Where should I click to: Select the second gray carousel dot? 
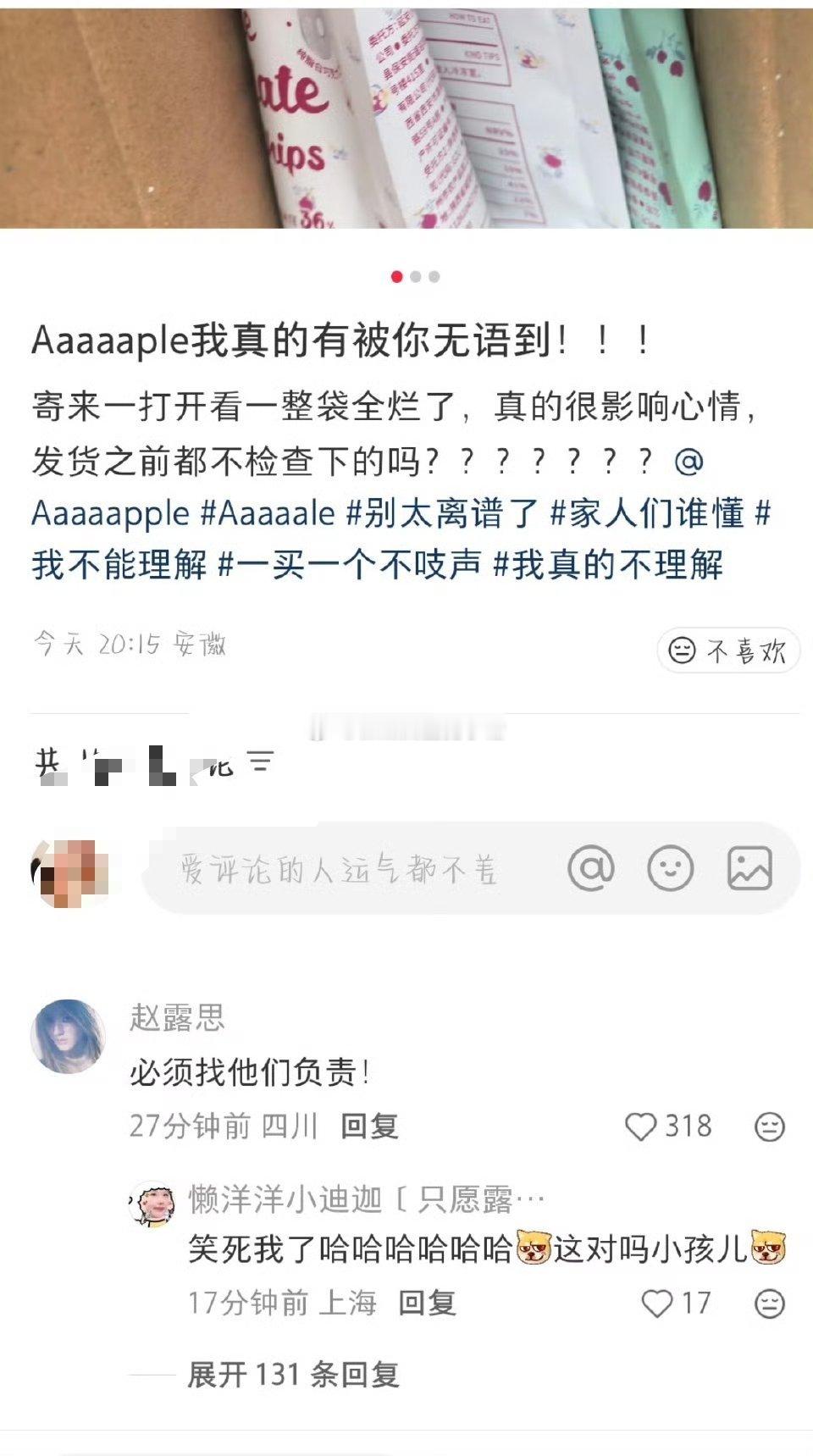coord(416,275)
